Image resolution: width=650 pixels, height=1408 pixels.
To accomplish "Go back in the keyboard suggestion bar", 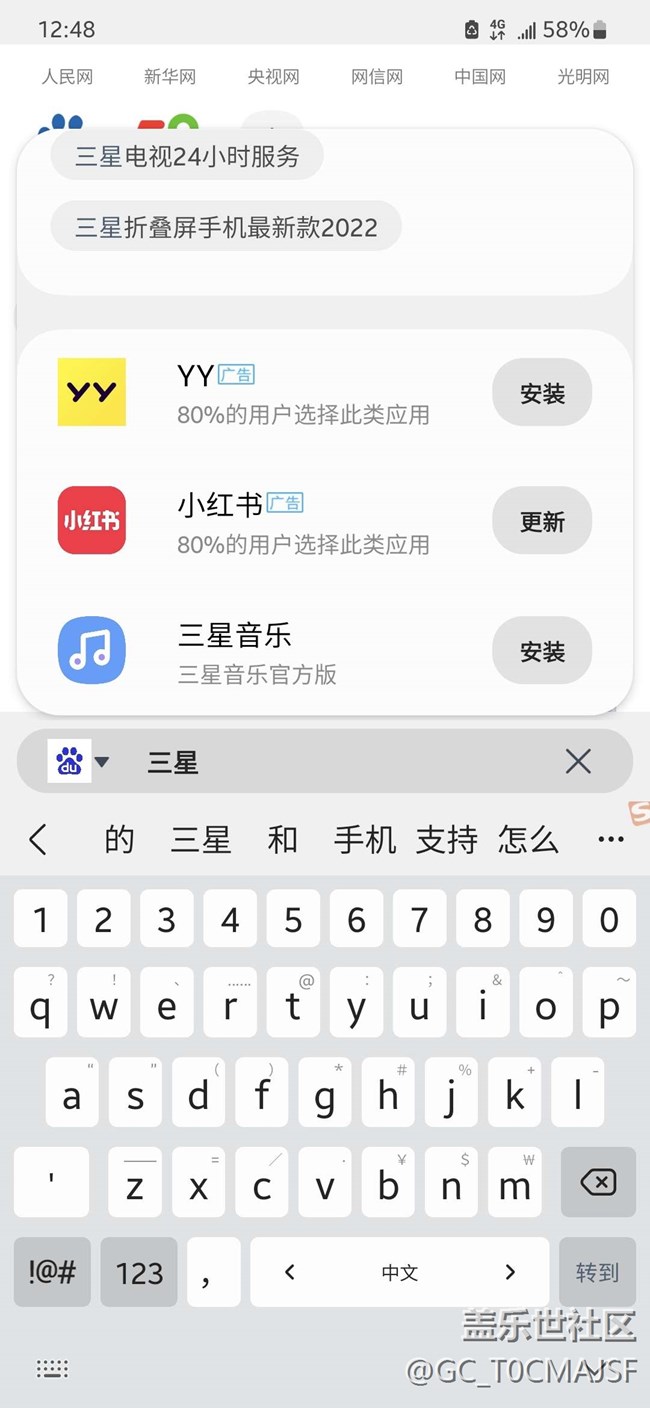I will pos(38,840).
